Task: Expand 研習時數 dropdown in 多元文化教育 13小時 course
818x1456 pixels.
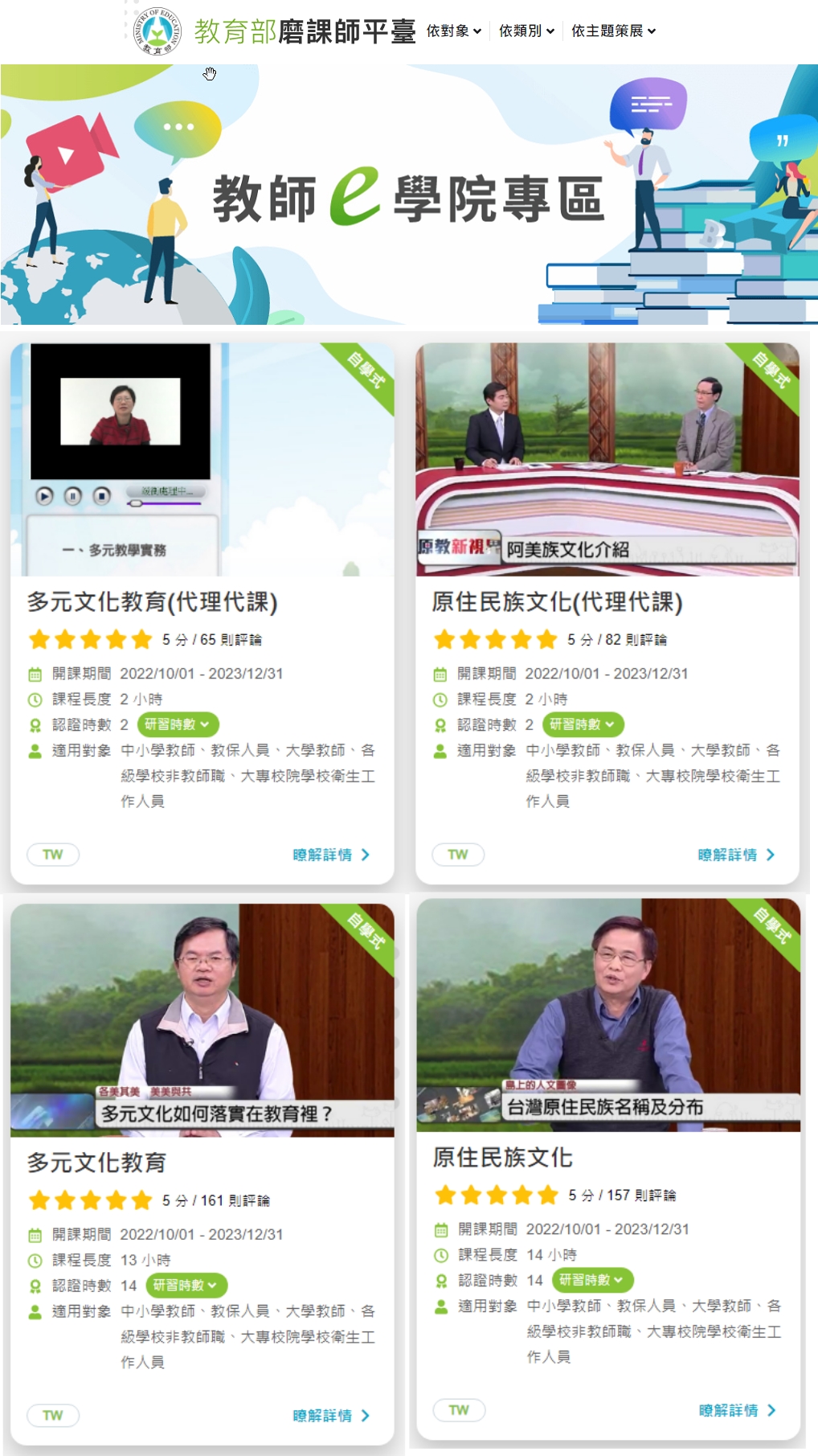Action: point(186,1286)
